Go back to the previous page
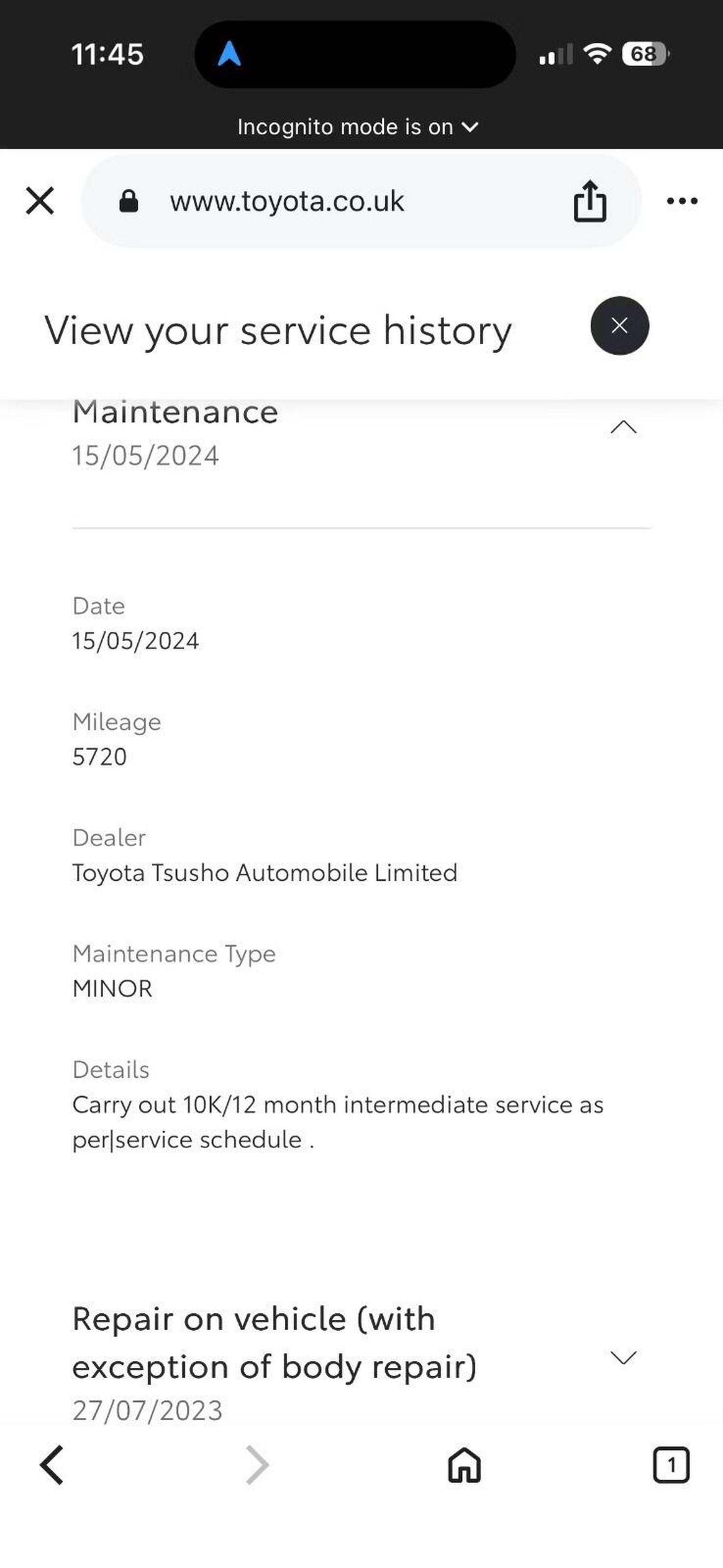Viewport: 723px width, 1568px height. coord(52,1465)
